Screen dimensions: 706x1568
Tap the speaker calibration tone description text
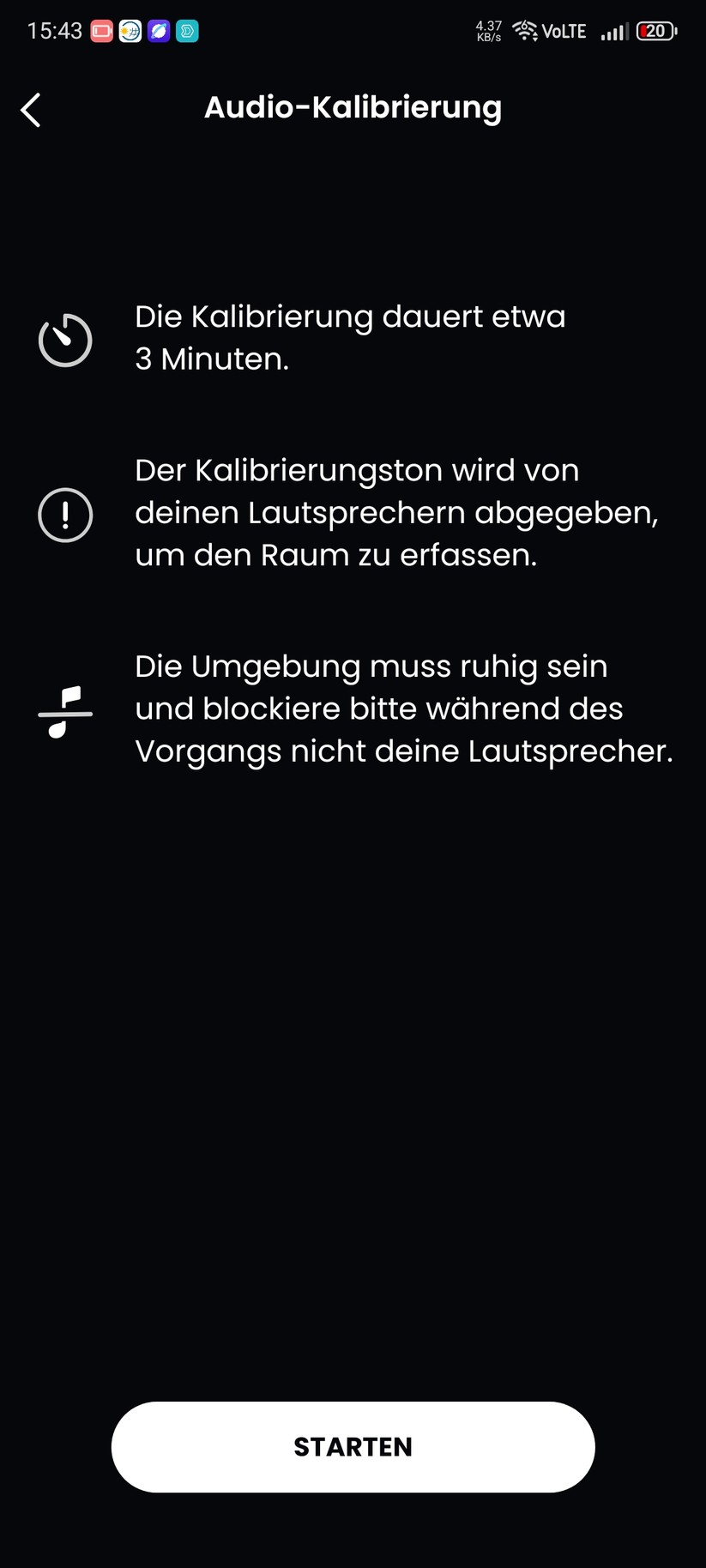click(x=395, y=512)
